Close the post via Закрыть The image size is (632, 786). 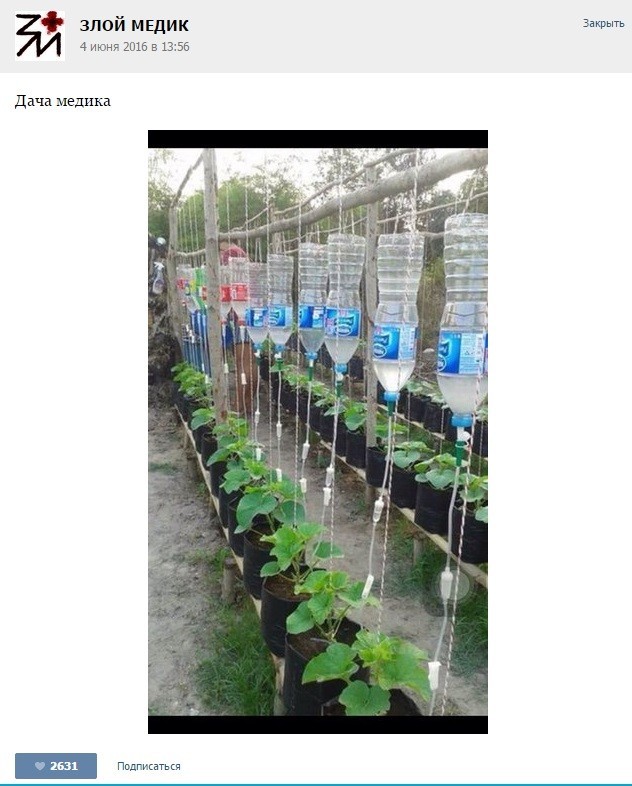tap(603, 23)
